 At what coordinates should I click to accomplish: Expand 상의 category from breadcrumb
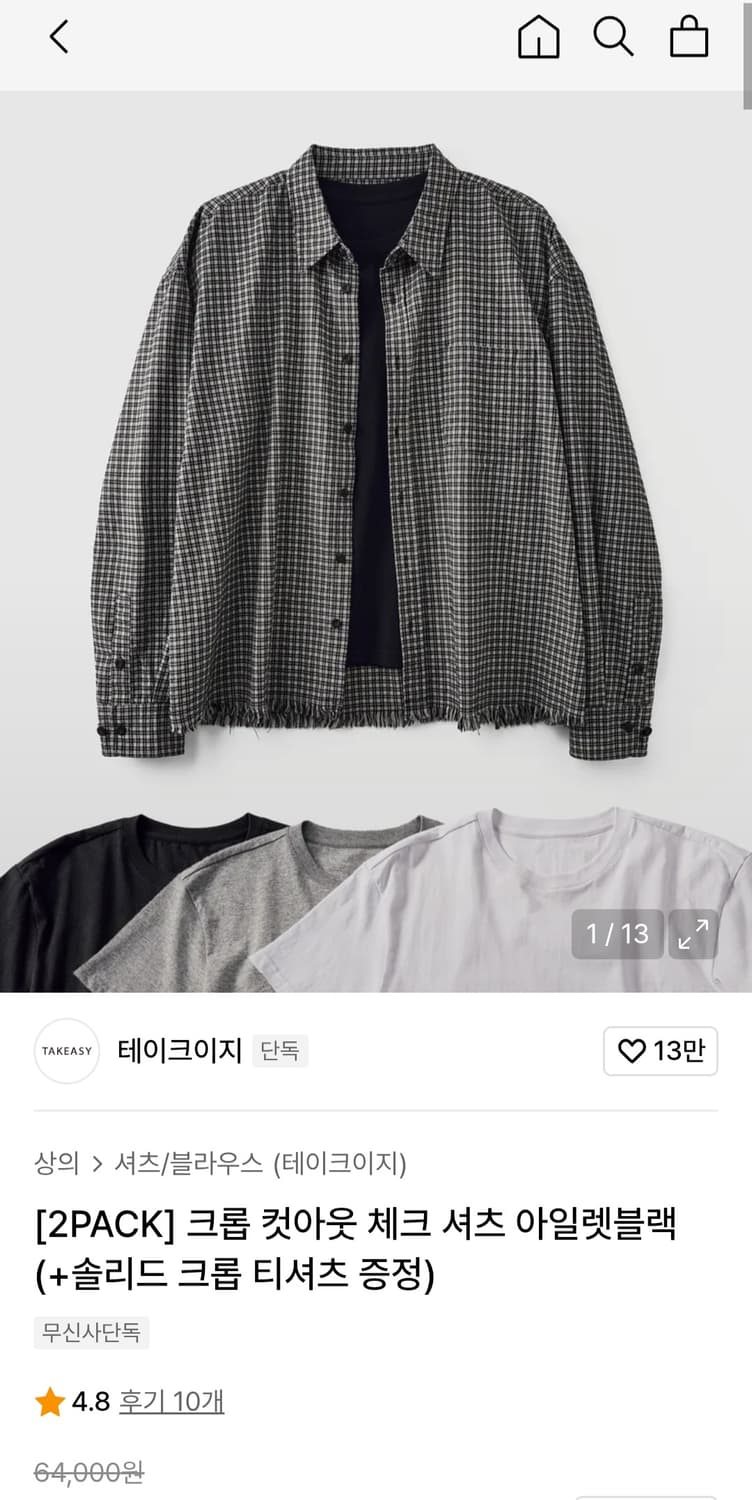tap(58, 1163)
